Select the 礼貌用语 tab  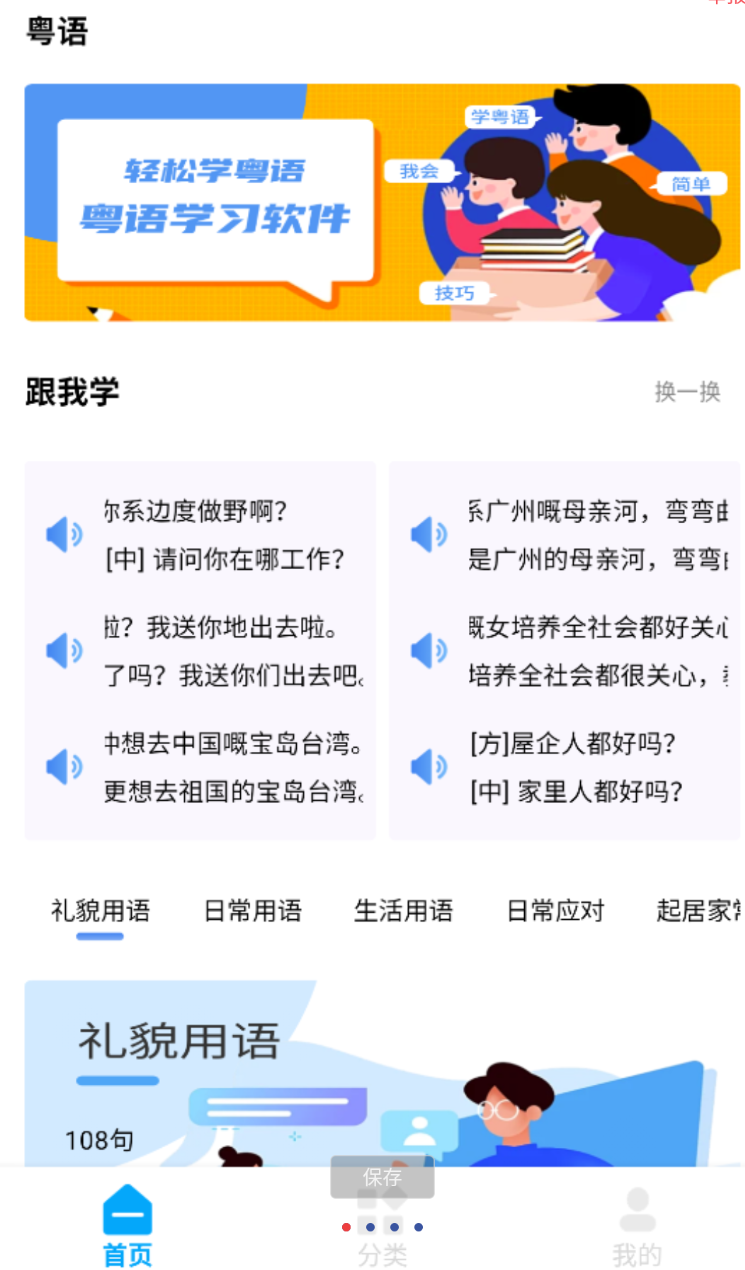click(x=101, y=911)
